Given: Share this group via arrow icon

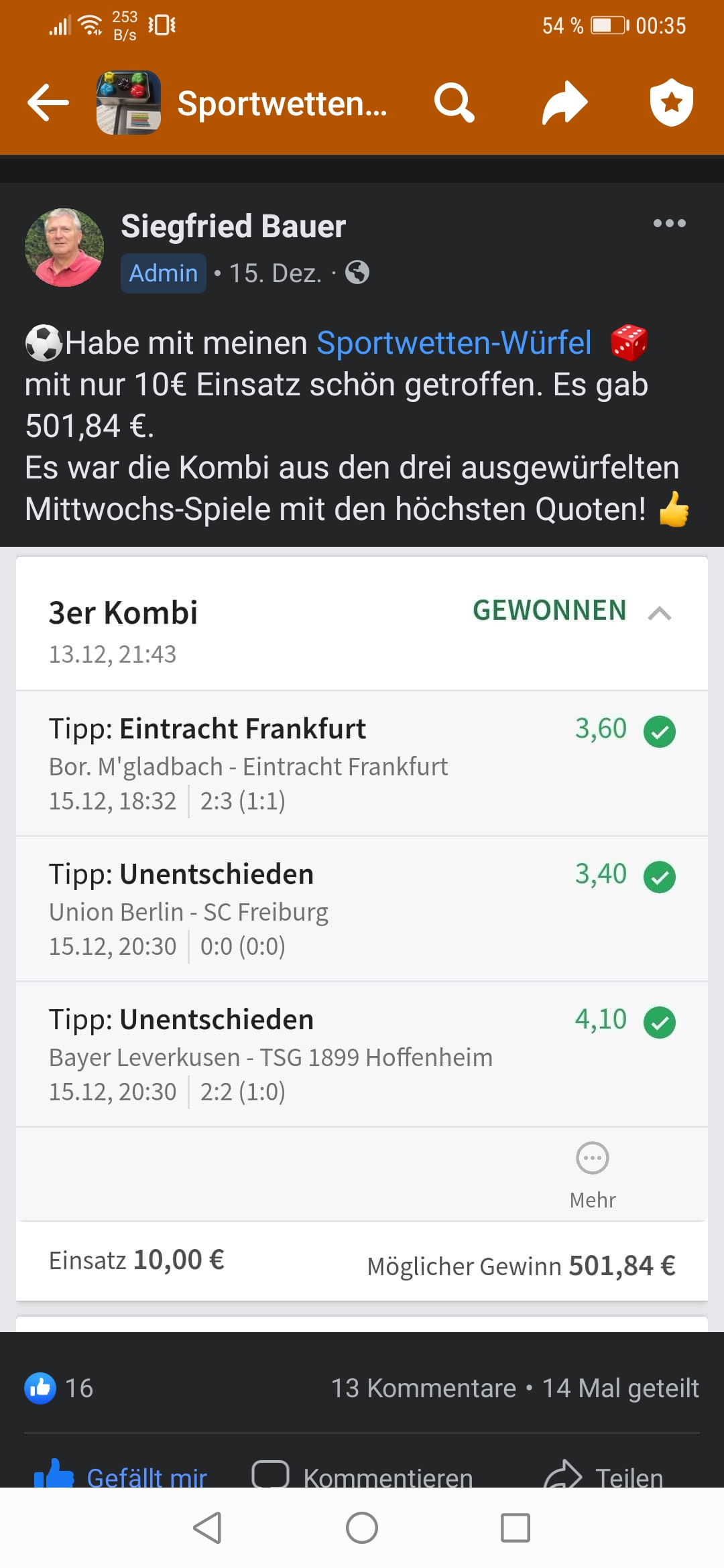Looking at the screenshot, I should 564,103.
